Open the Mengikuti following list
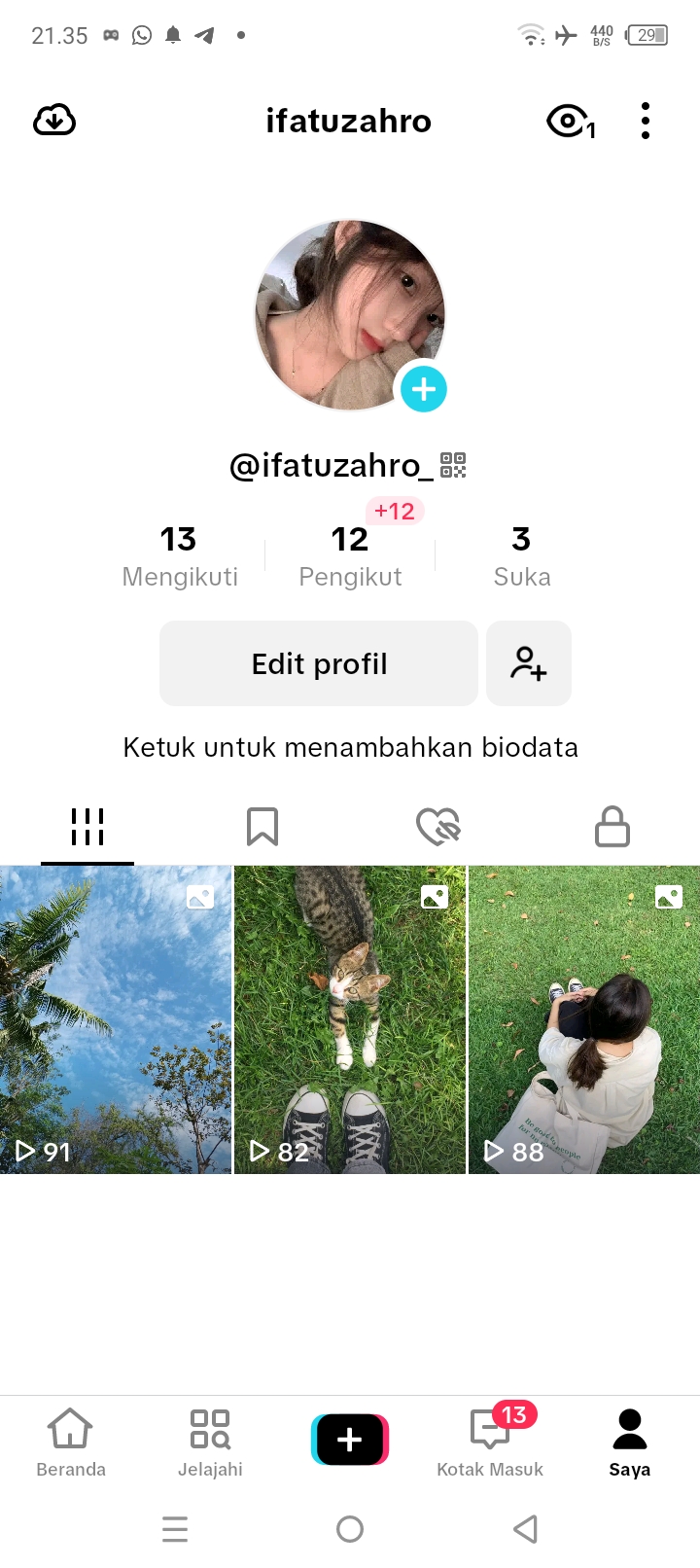Viewport: 700px width, 1568px height. 180,556
